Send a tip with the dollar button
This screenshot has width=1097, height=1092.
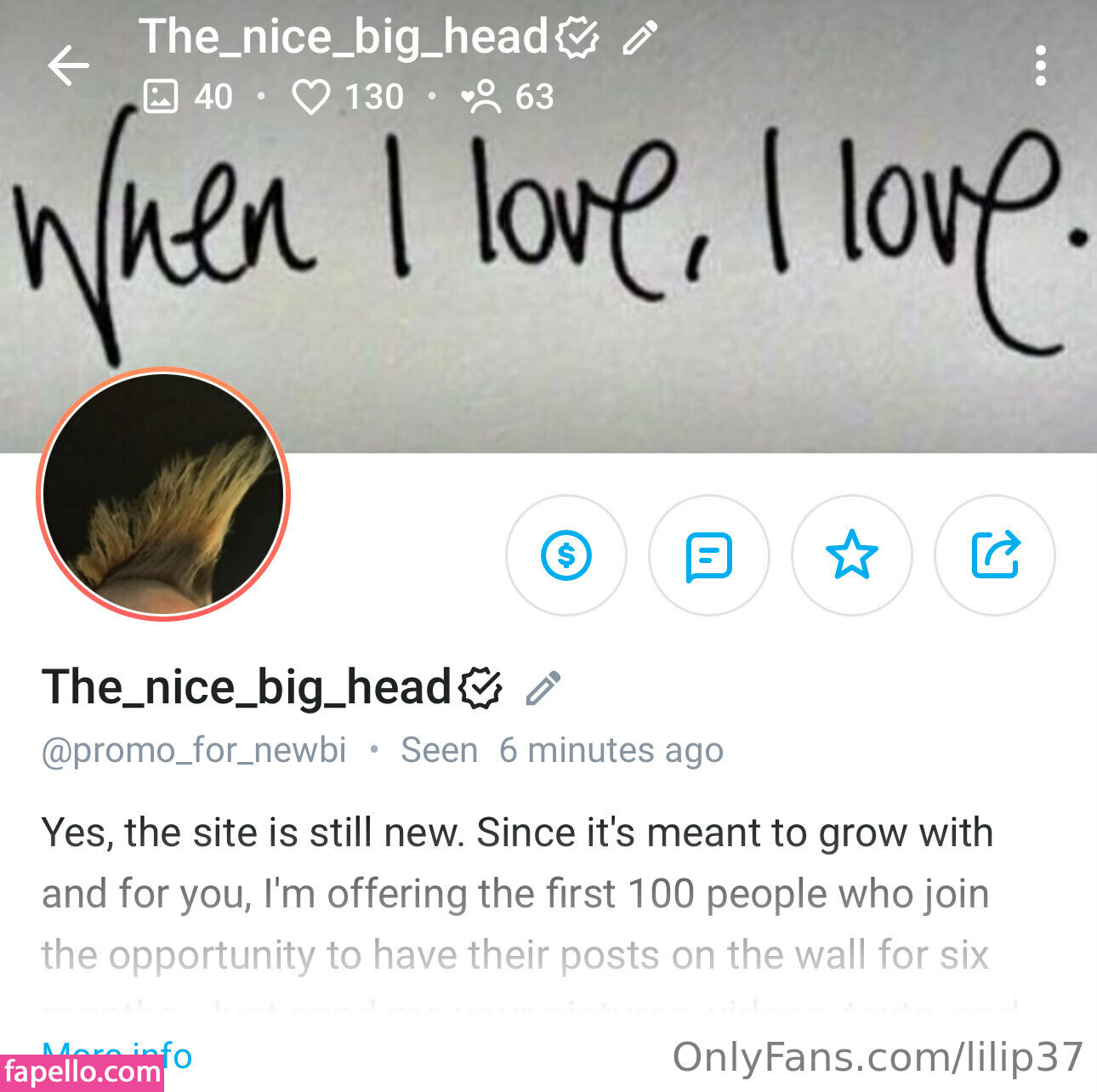pos(566,555)
